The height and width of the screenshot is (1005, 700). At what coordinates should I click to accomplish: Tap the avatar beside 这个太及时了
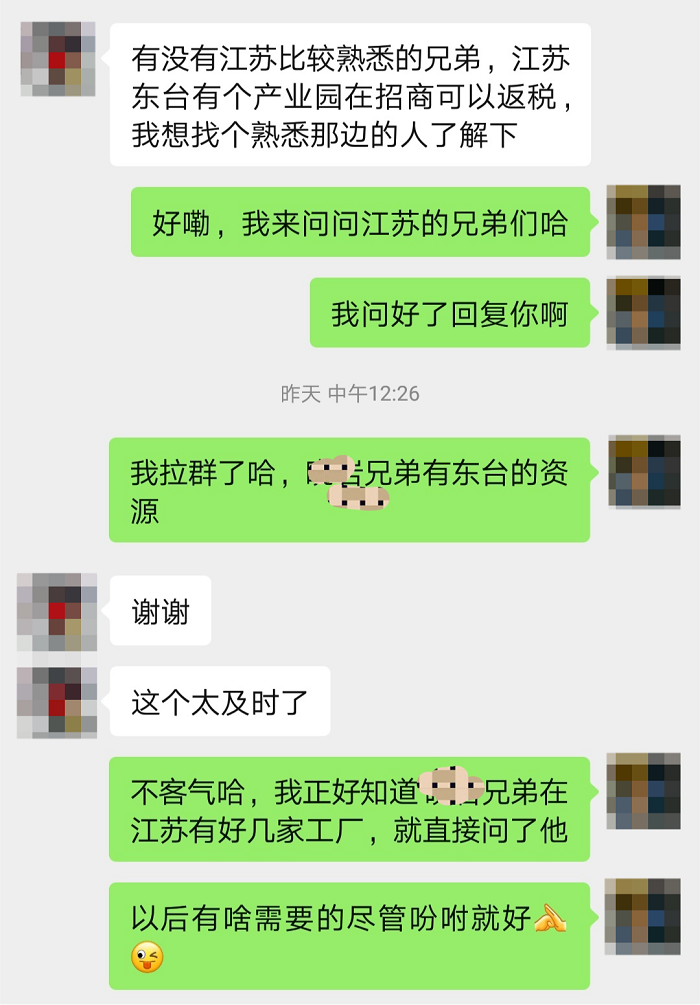tap(57, 702)
